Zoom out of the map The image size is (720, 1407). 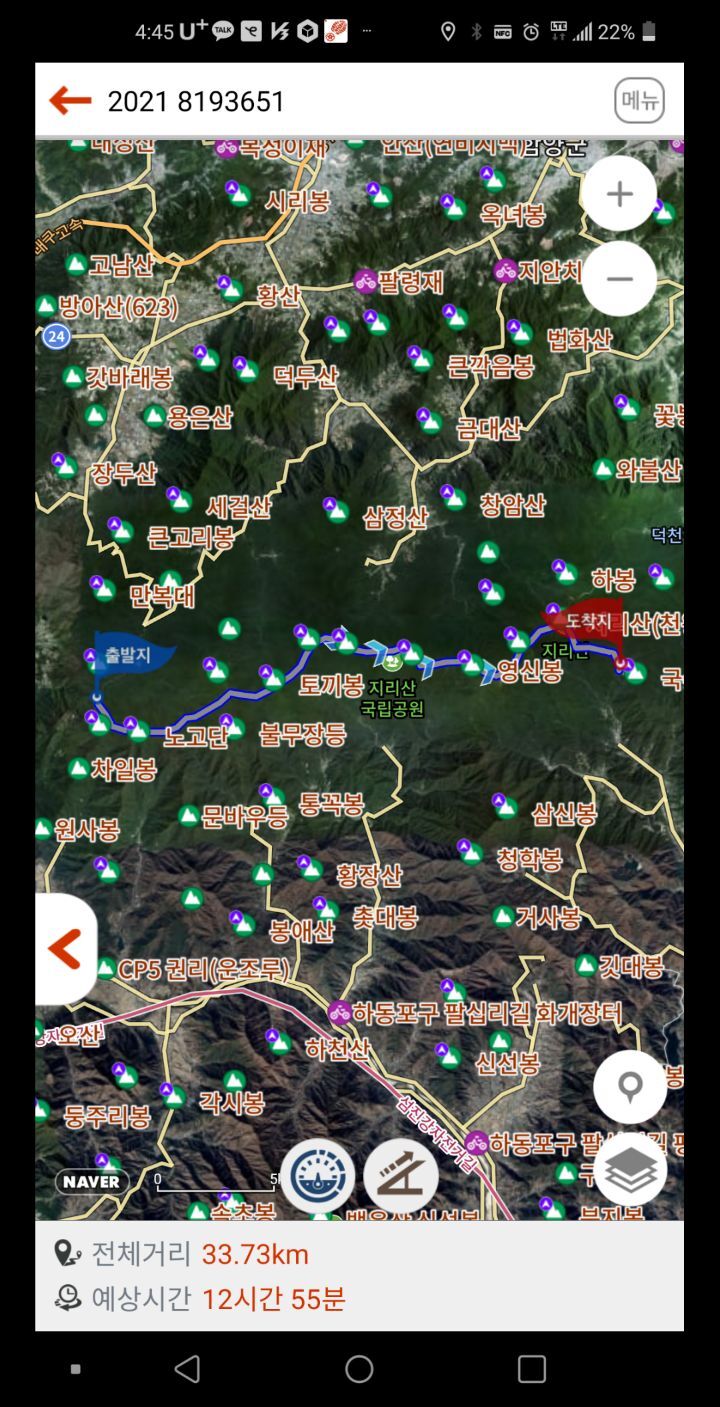[619, 279]
